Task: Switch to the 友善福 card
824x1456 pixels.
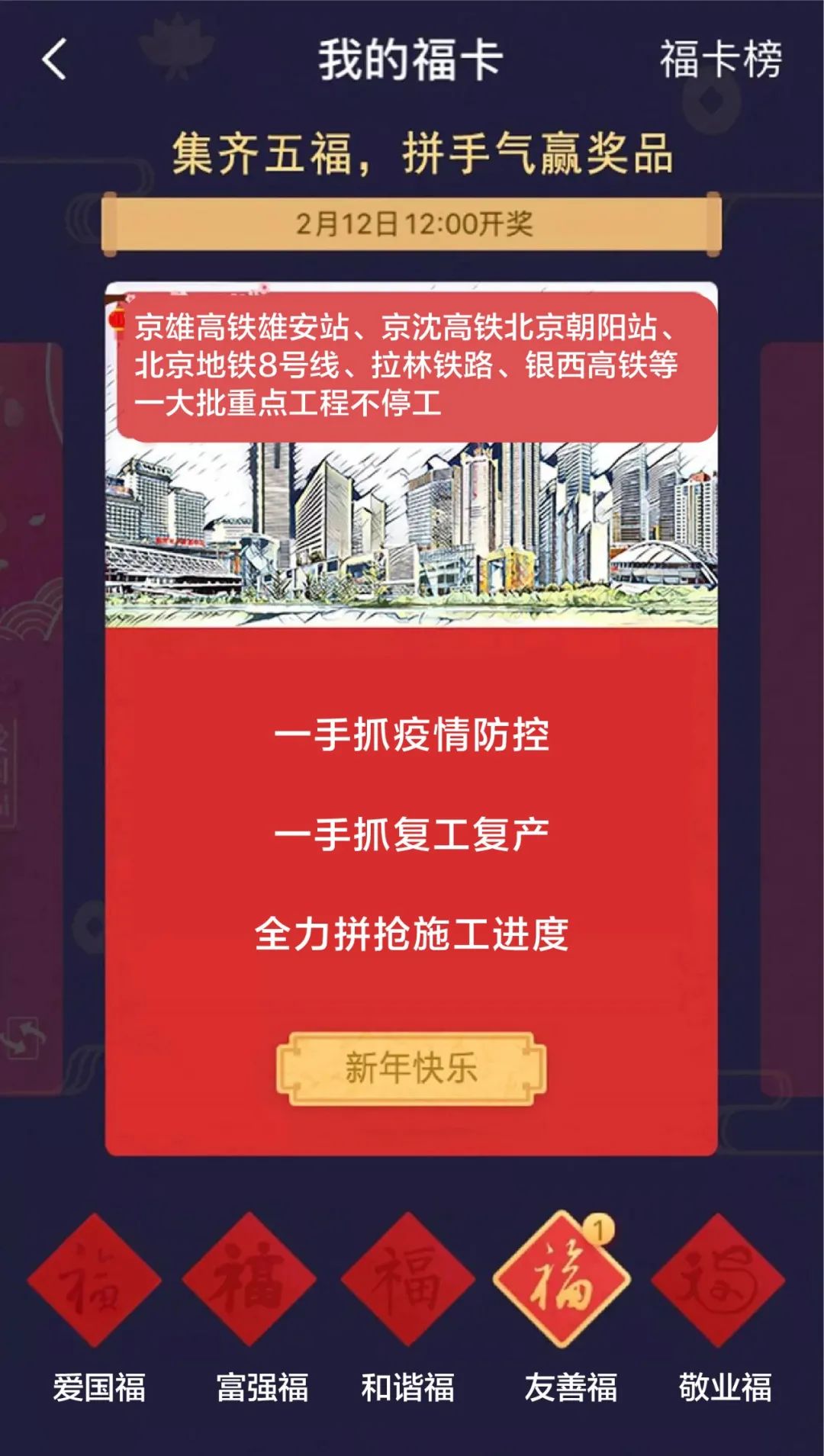Action: point(563,1281)
